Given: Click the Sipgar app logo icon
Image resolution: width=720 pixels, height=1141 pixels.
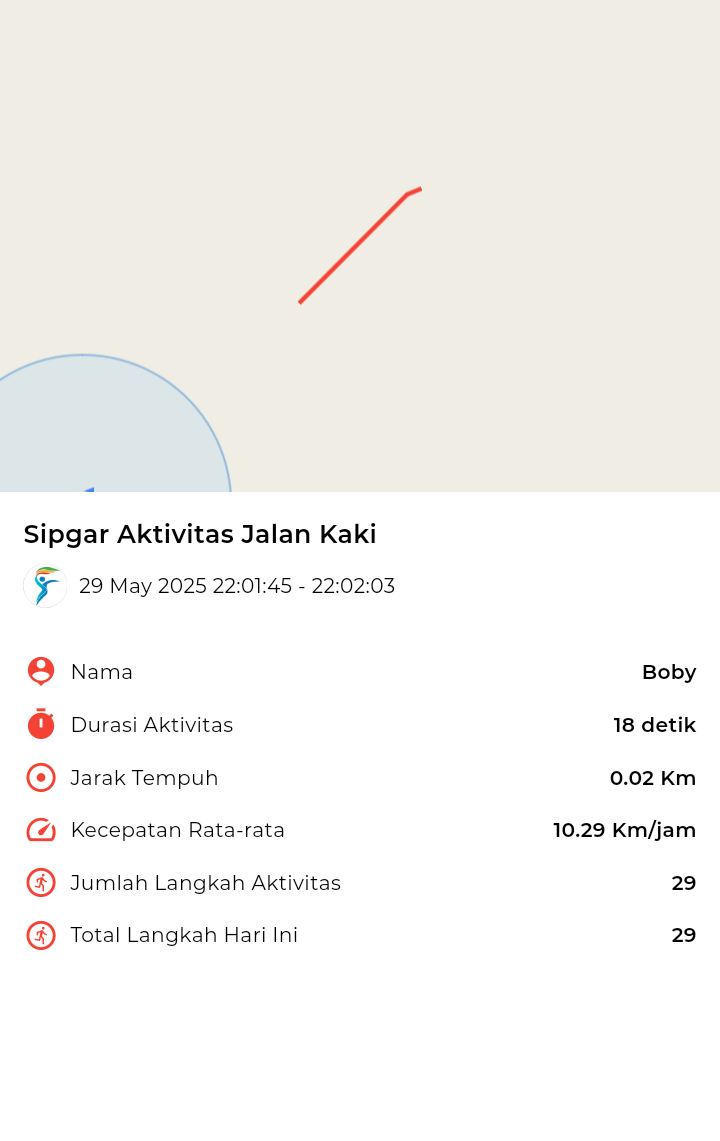Looking at the screenshot, I should coord(44,586).
